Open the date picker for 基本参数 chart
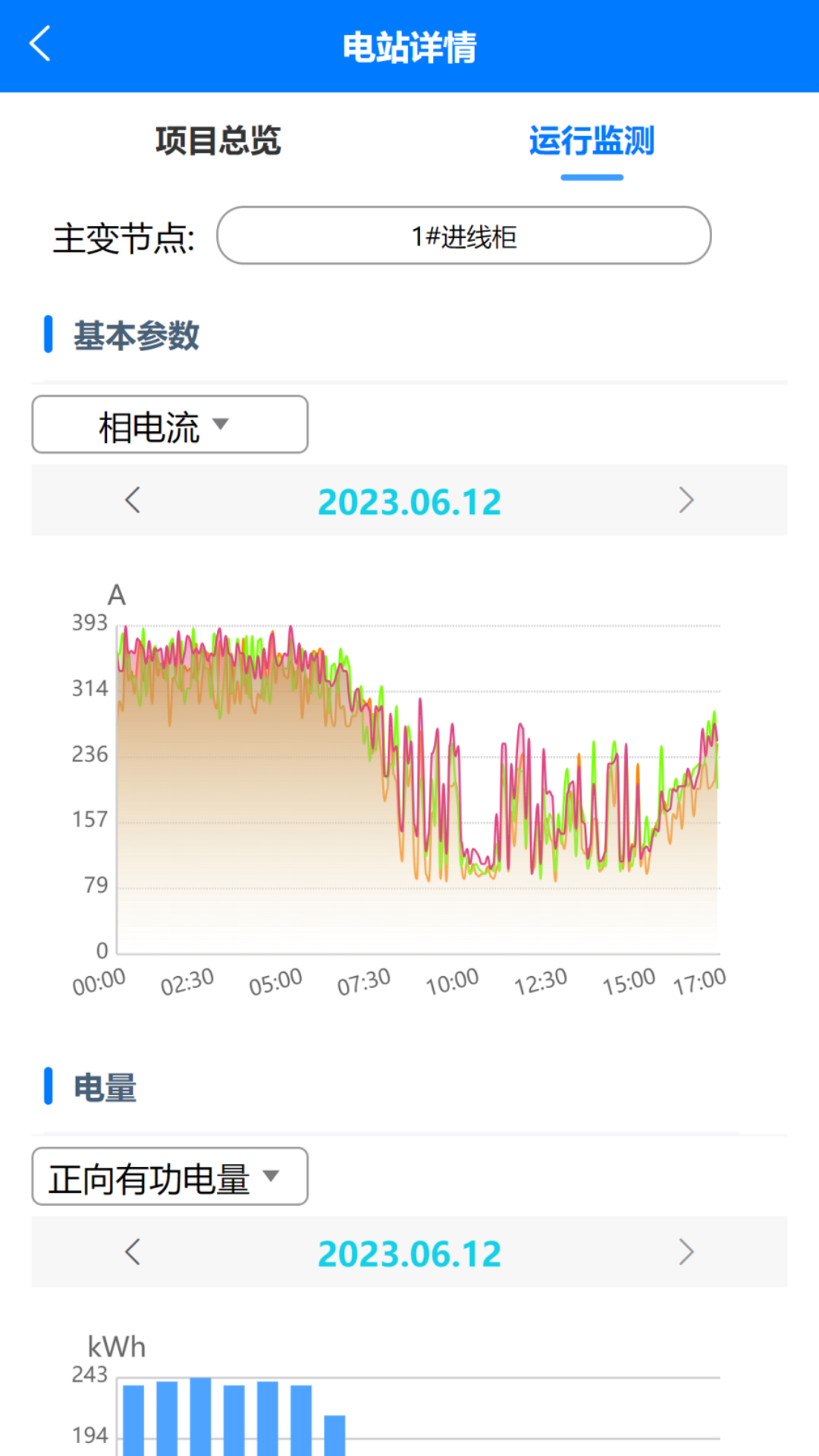Screen dimensions: 819x1456 (x=409, y=502)
